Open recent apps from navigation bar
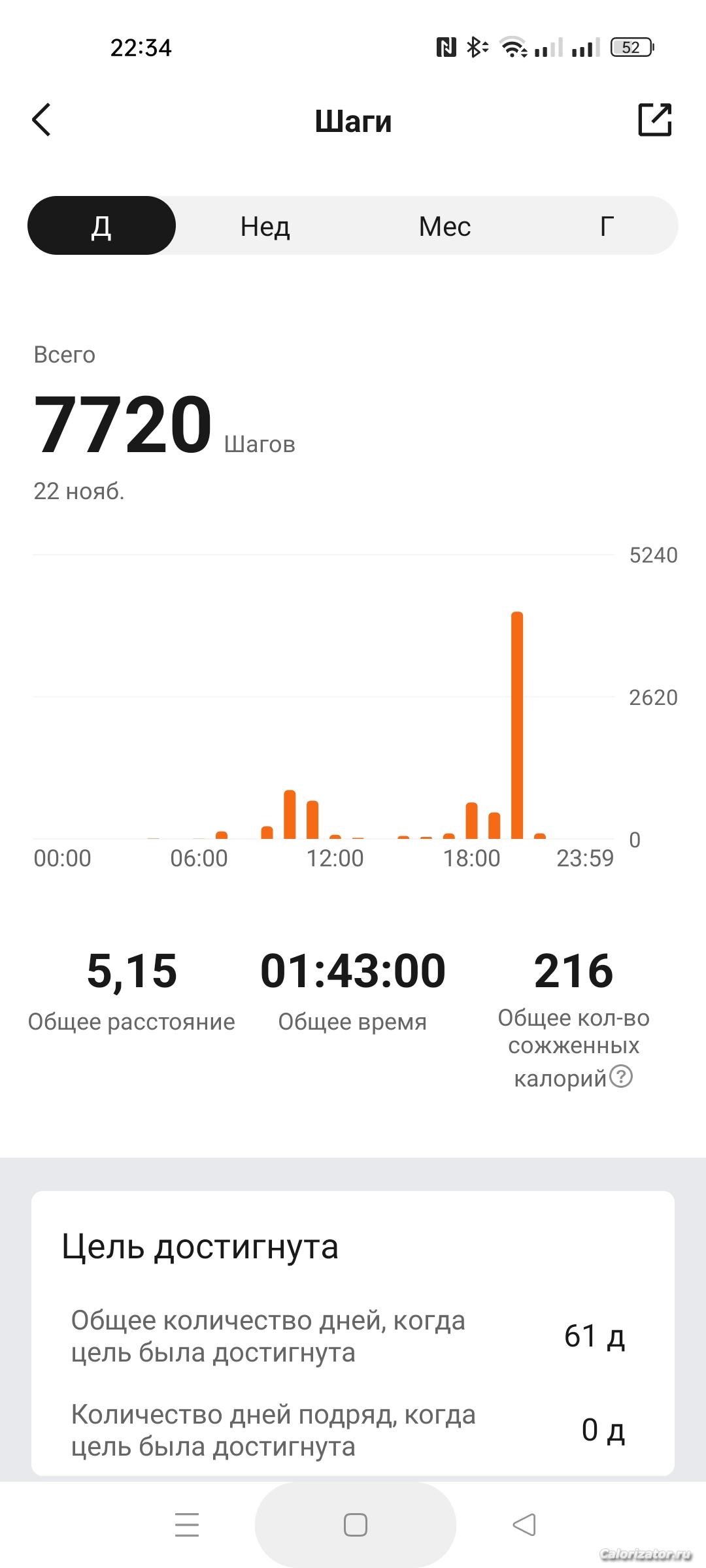Viewport: 706px width, 1568px height. point(187,1525)
